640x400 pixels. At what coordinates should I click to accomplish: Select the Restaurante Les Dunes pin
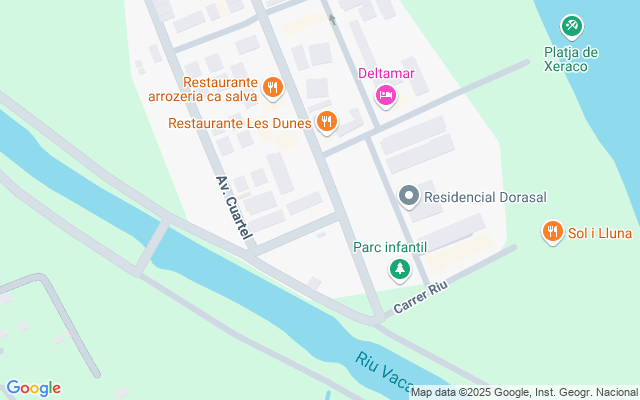coord(325,123)
